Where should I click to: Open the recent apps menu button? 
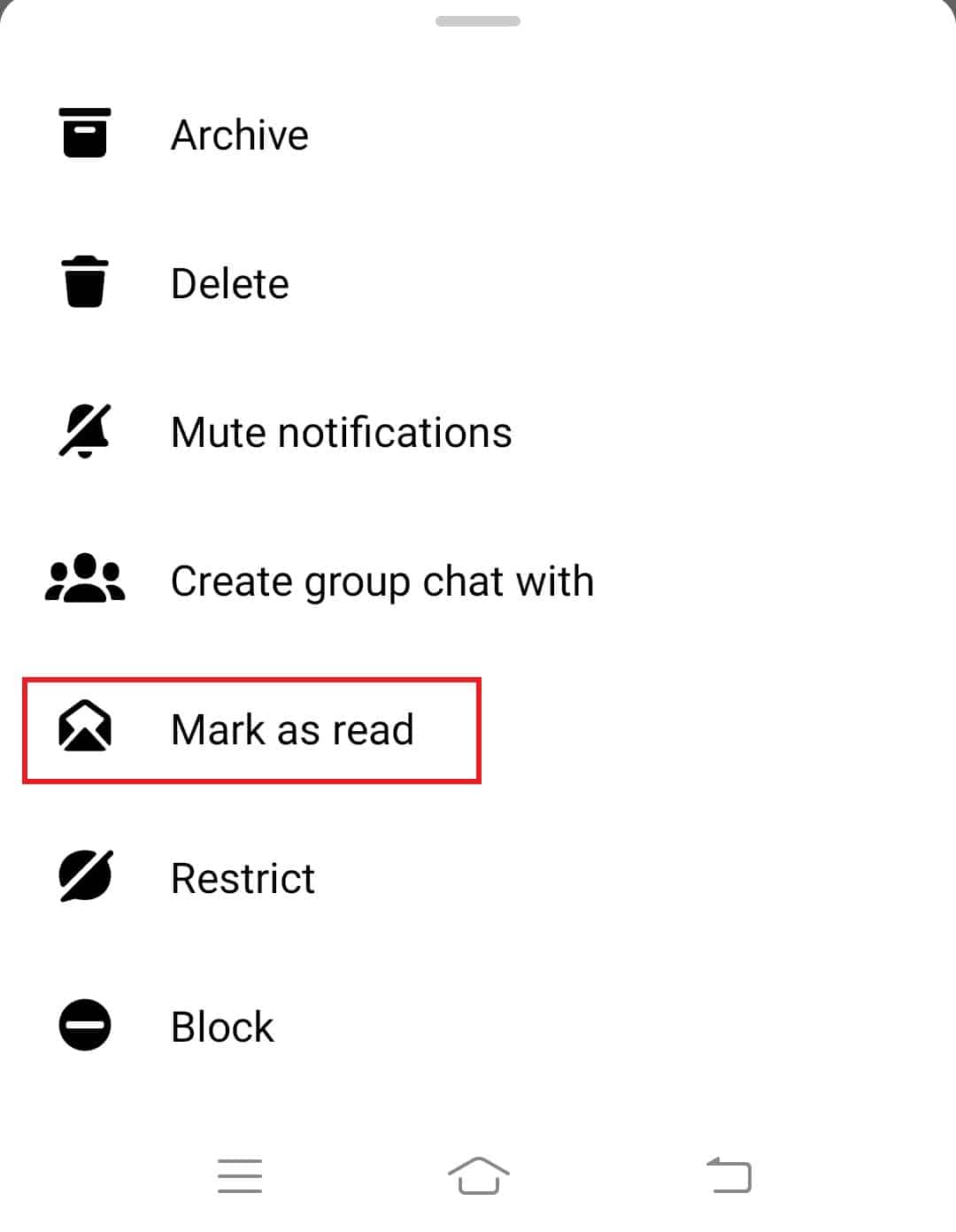pos(239,1174)
